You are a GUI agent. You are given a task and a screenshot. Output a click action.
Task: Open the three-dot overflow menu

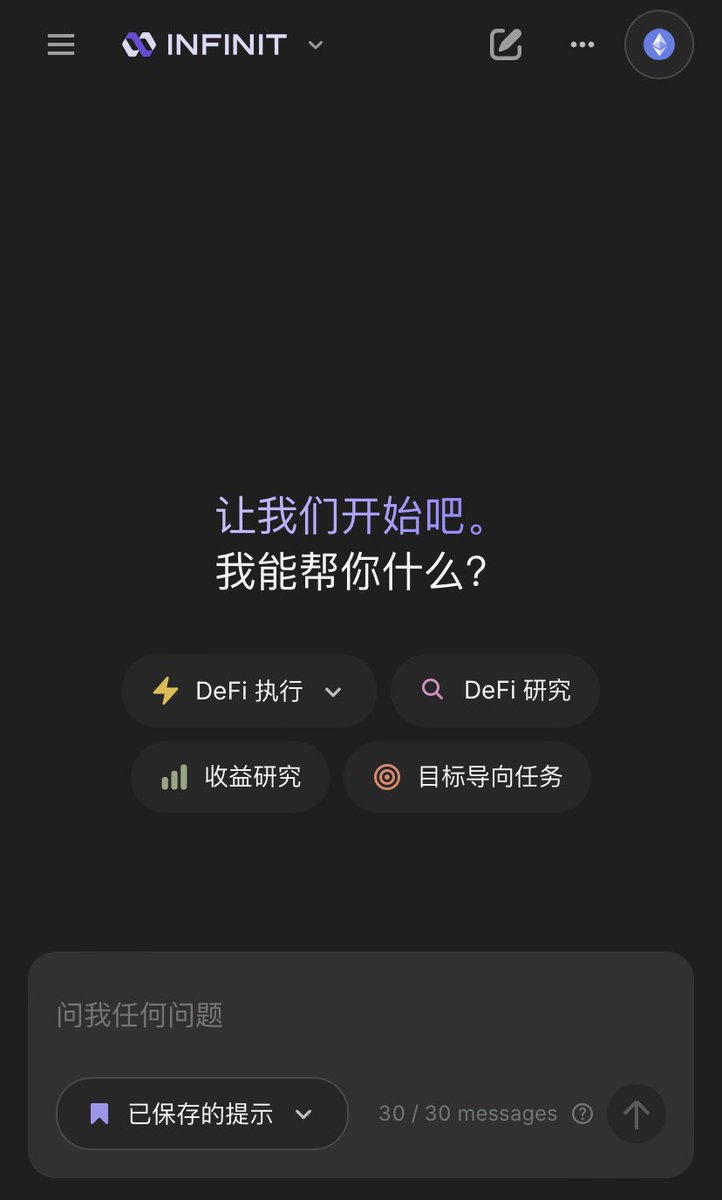click(582, 45)
